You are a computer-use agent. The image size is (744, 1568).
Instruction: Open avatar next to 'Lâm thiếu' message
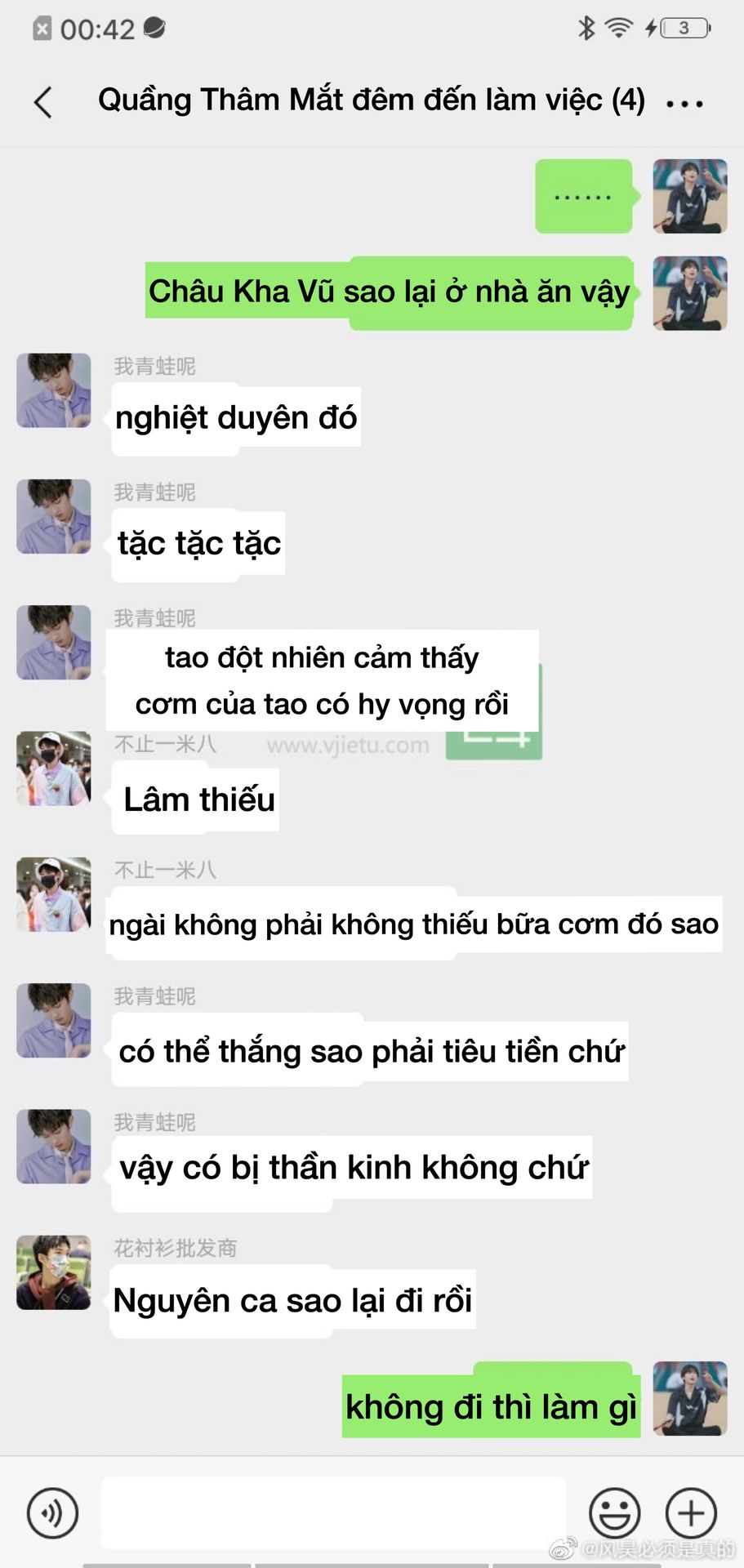coord(54,768)
